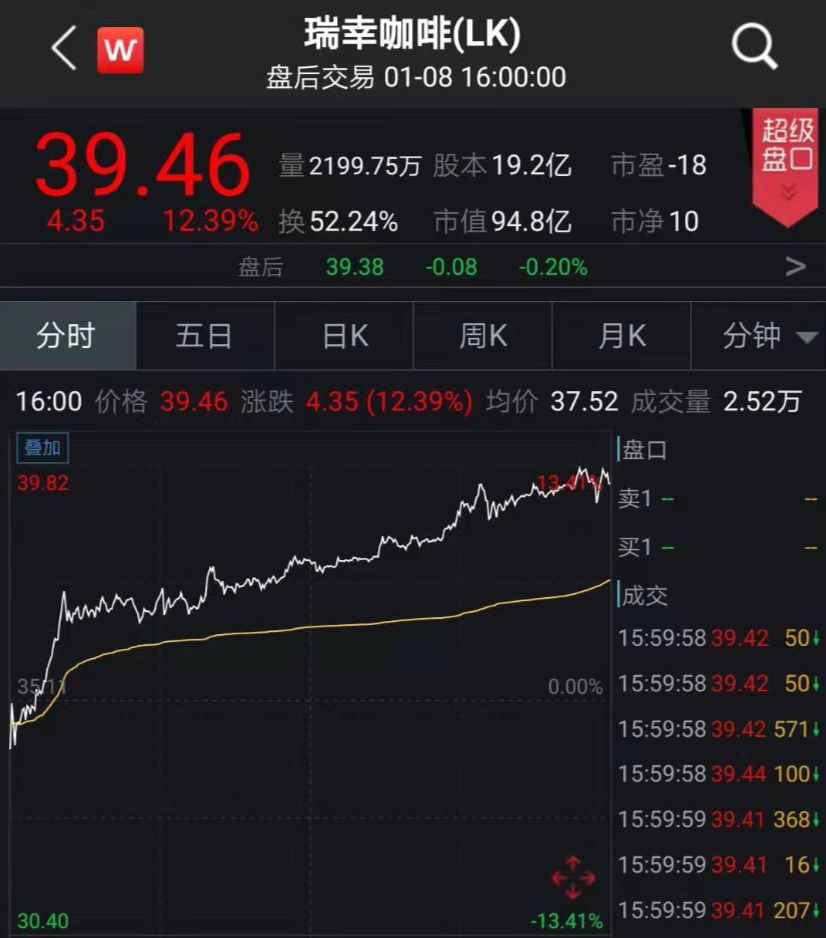This screenshot has width=826, height=938.
Task: Show the 日K daily candlestick chart
Action: click(344, 337)
